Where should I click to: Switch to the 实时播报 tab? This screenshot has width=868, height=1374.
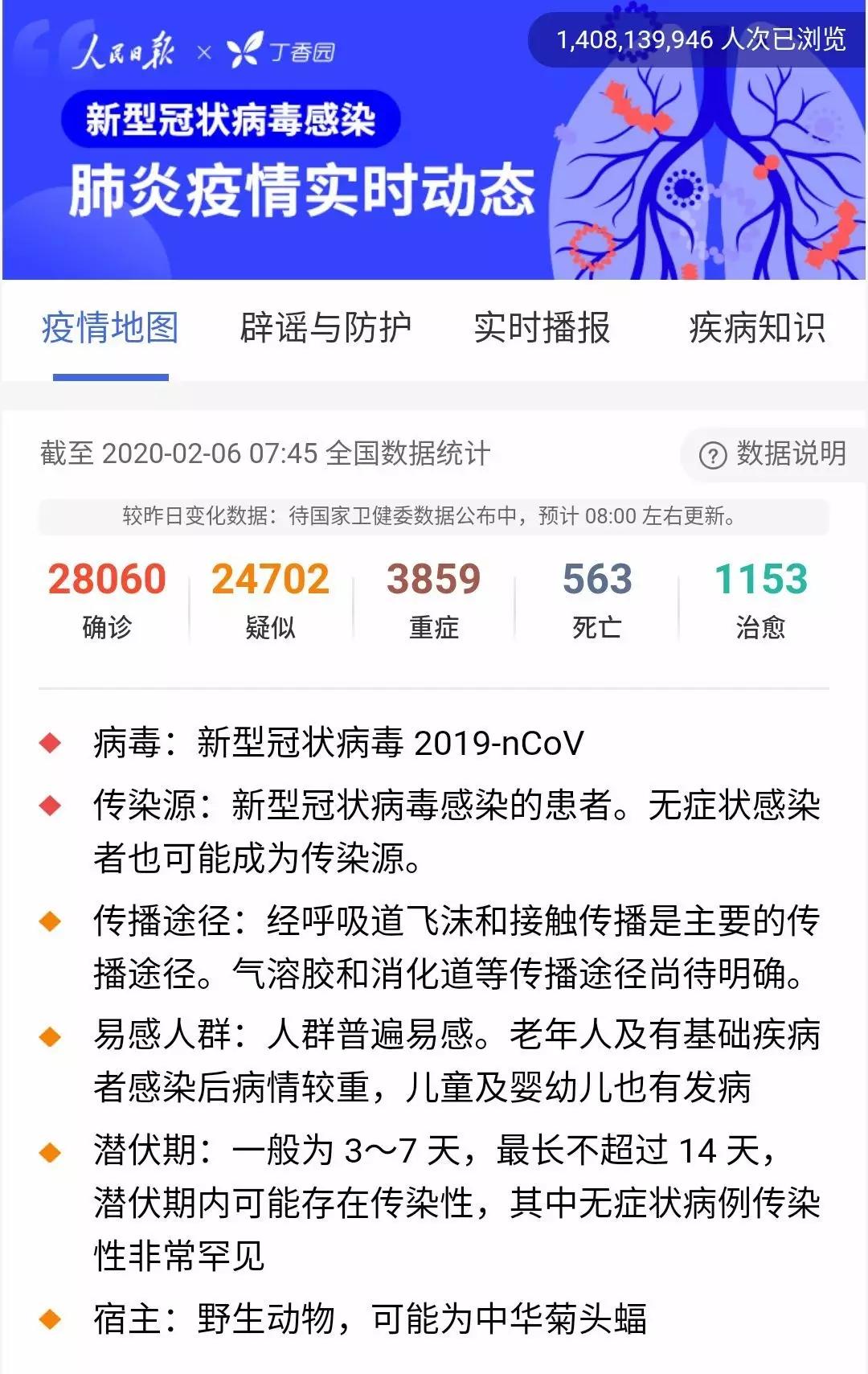click(x=542, y=328)
